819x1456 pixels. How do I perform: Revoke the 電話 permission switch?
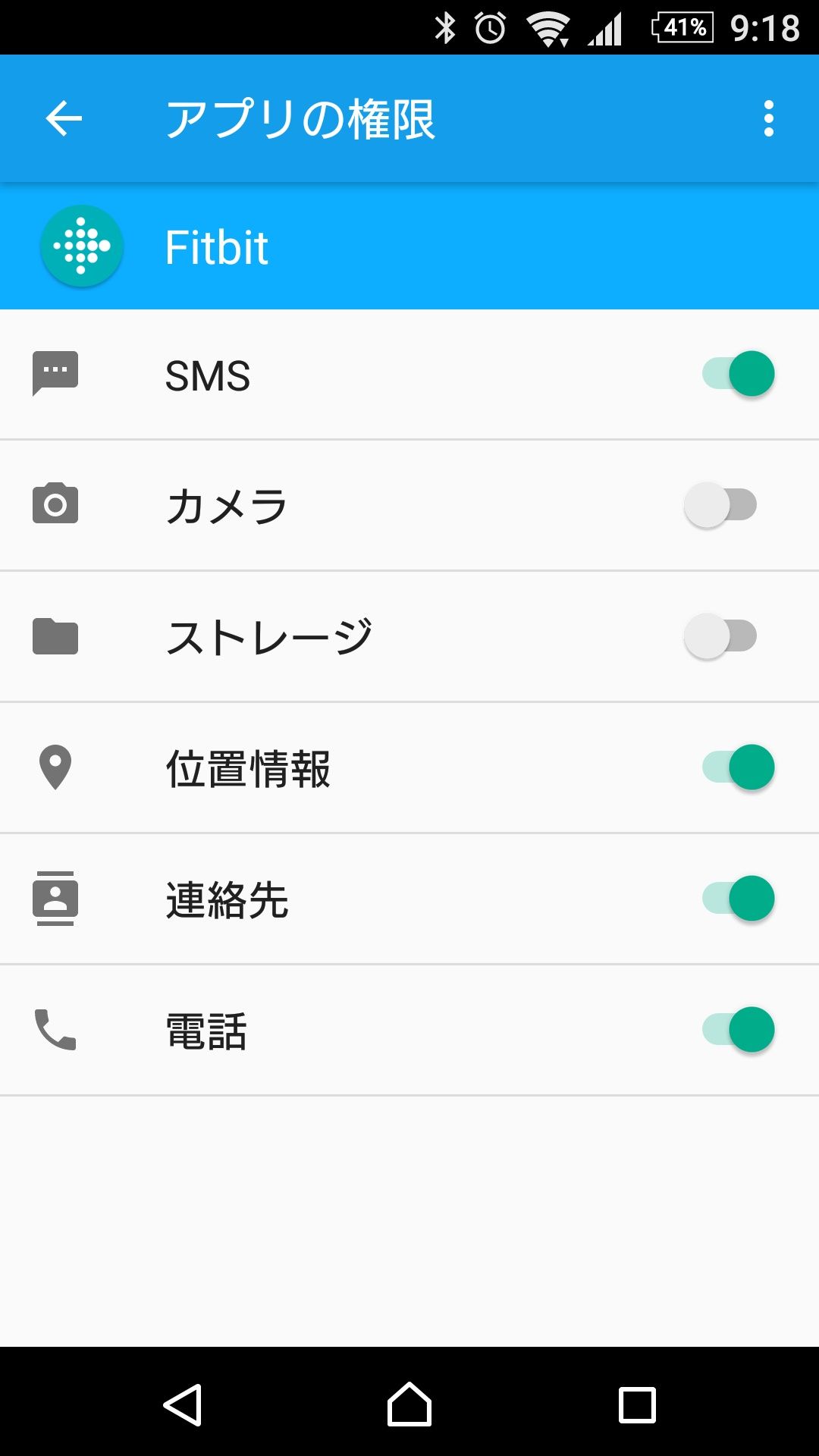(x=738, y=1030)
